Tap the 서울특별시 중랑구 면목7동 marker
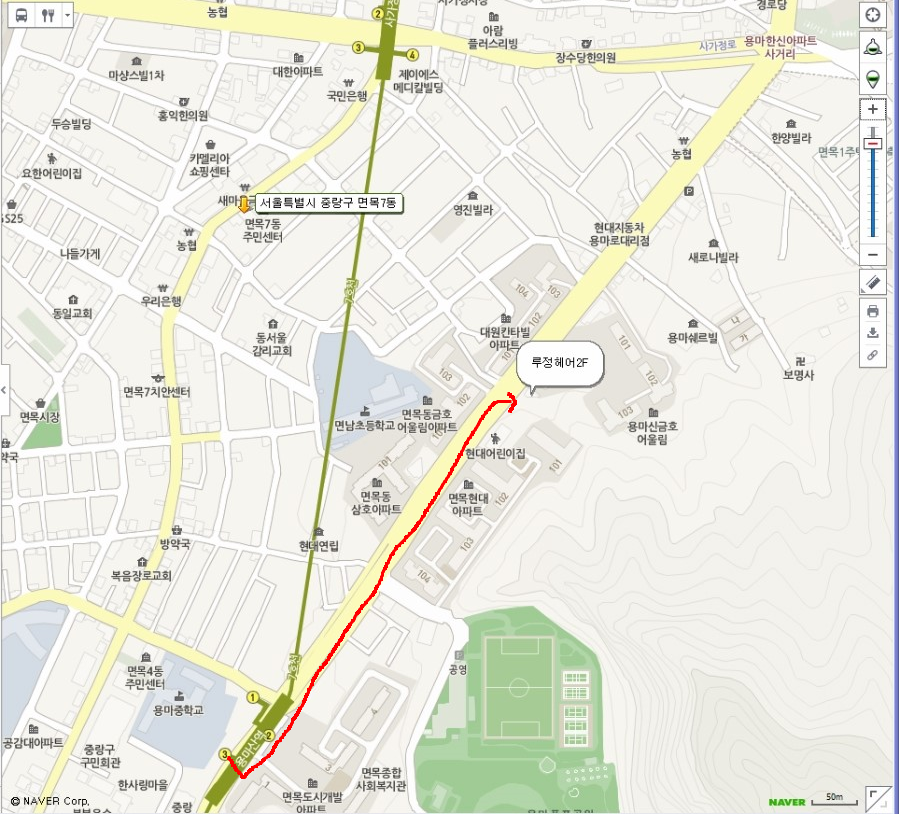899x814 pixels. pos(243,203)
